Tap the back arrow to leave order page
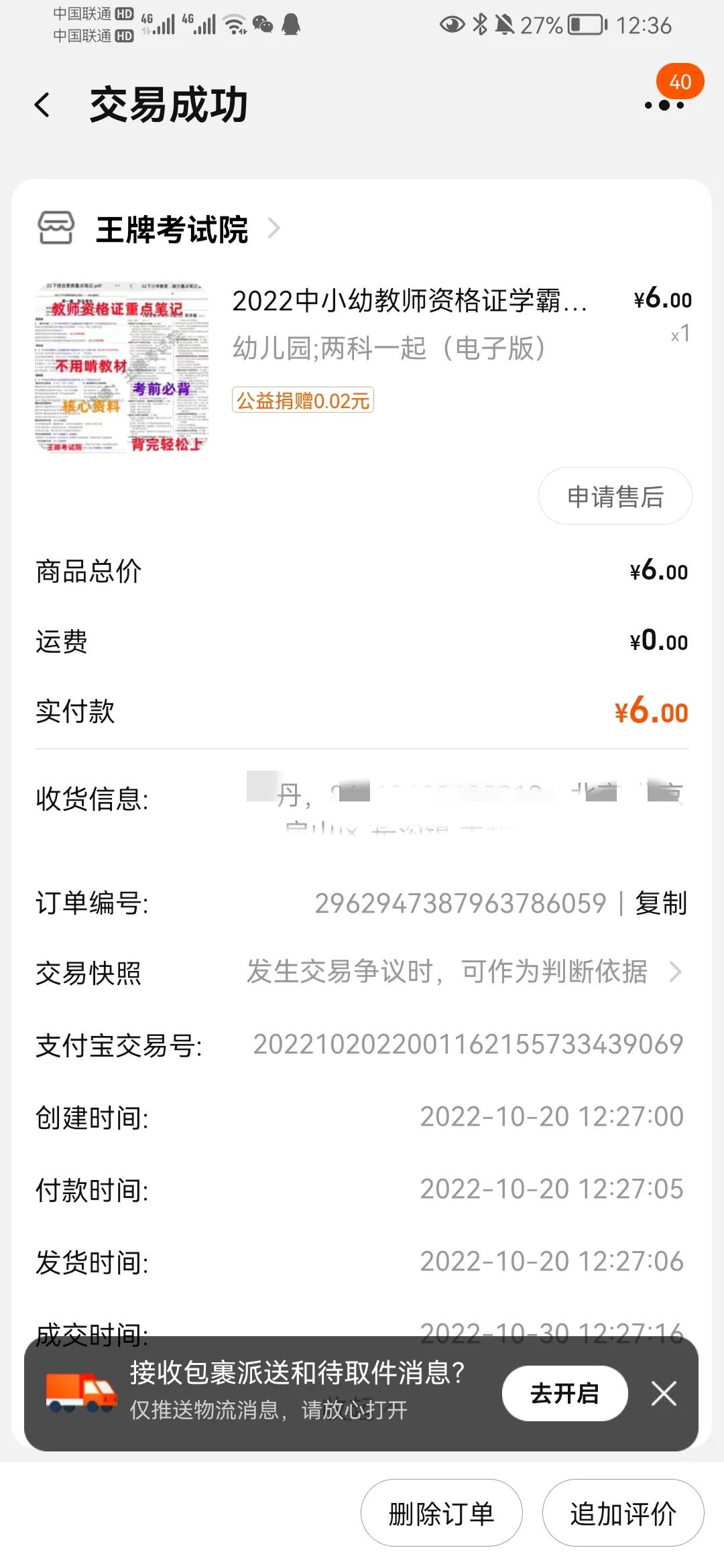 [42, 104]
